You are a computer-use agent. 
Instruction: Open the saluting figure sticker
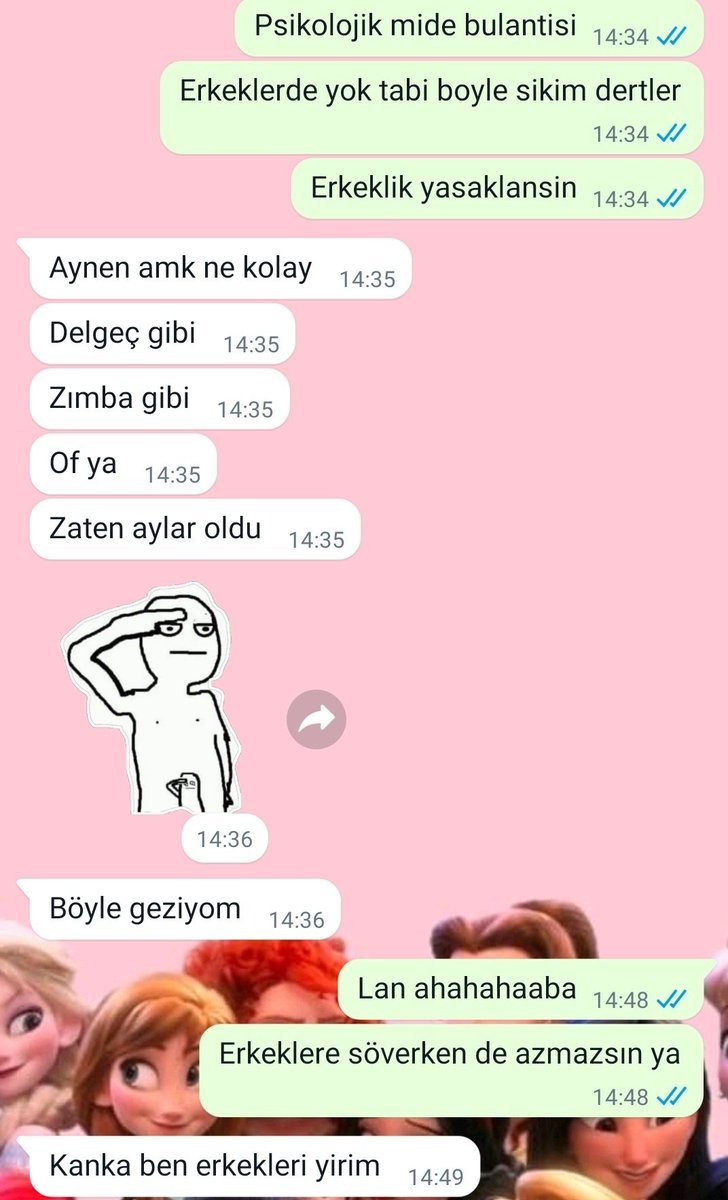tap(155, 697)
